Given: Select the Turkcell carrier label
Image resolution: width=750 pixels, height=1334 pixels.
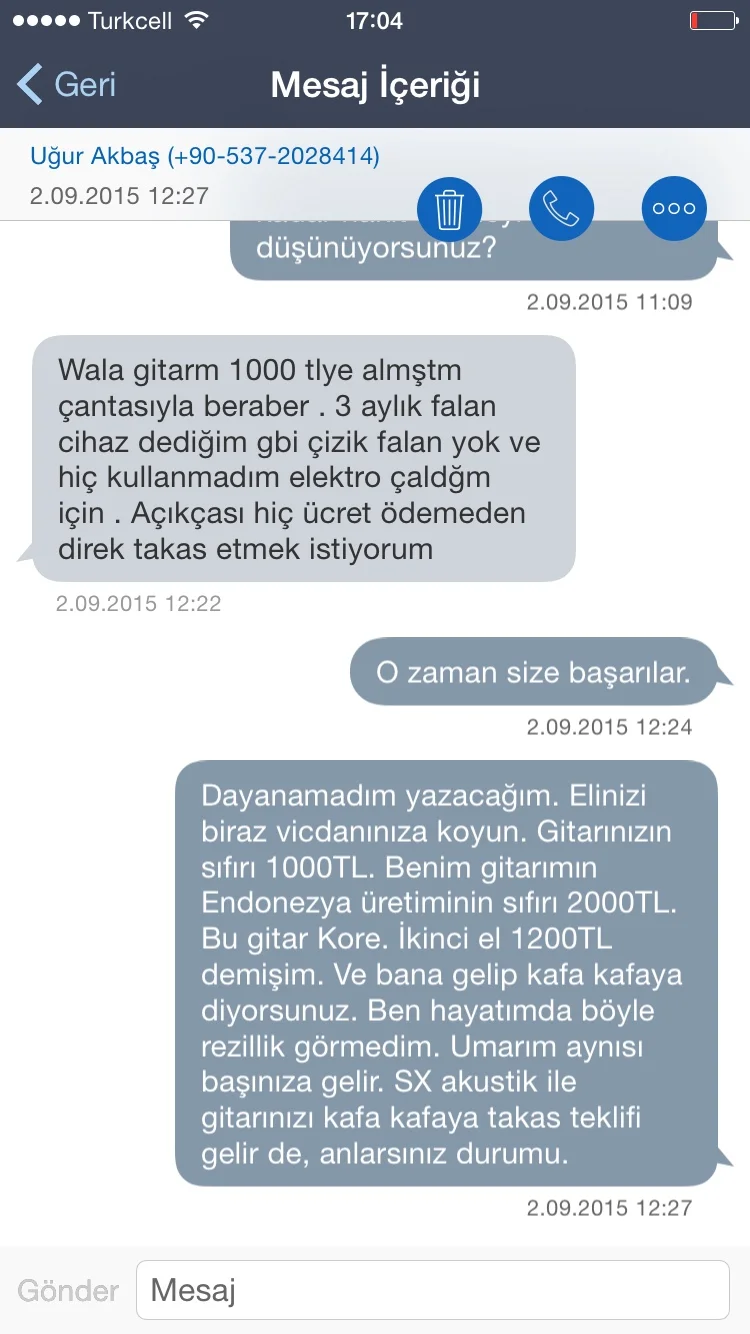Looking at the screenshot, I should [x=130, y=19].
